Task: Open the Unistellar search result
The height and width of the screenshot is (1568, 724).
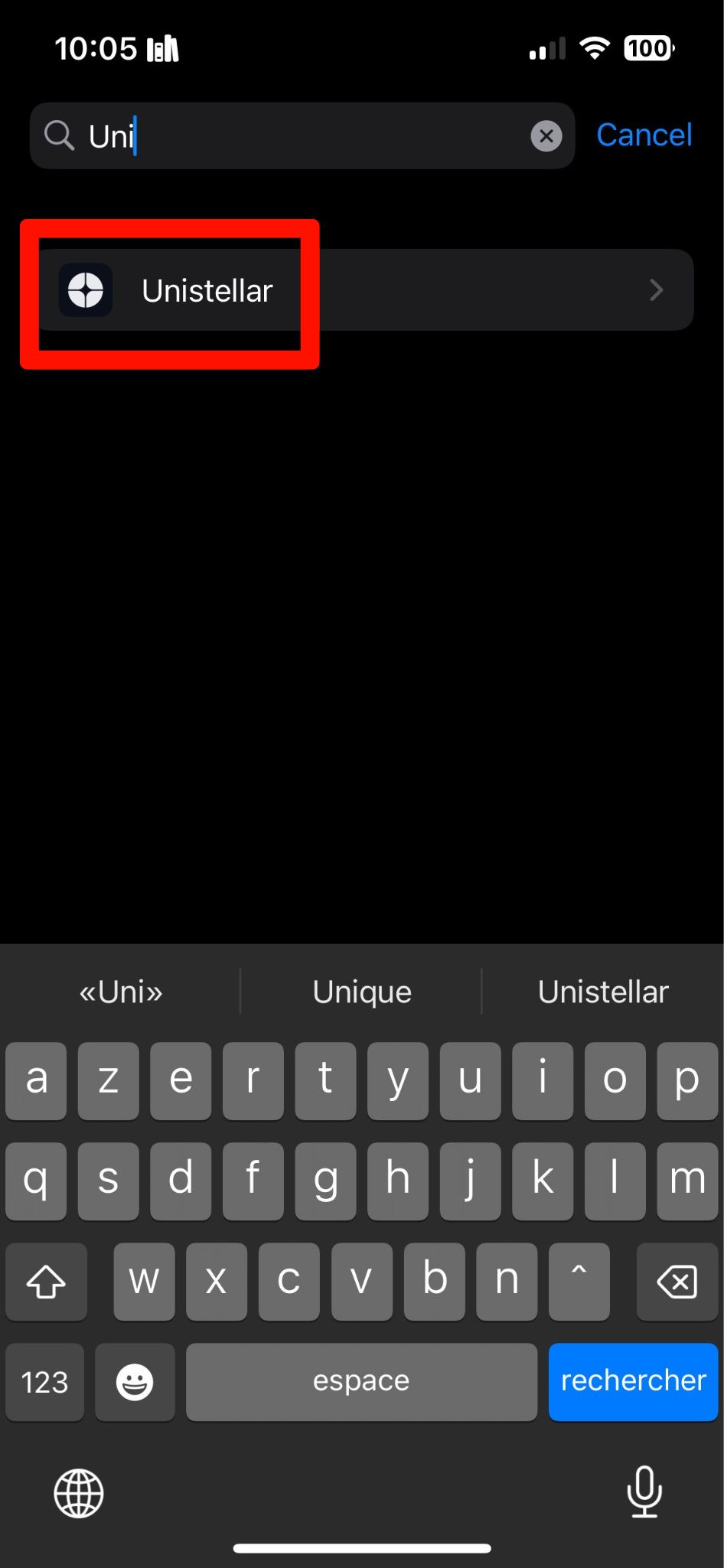Action: (x=360, y=290)
